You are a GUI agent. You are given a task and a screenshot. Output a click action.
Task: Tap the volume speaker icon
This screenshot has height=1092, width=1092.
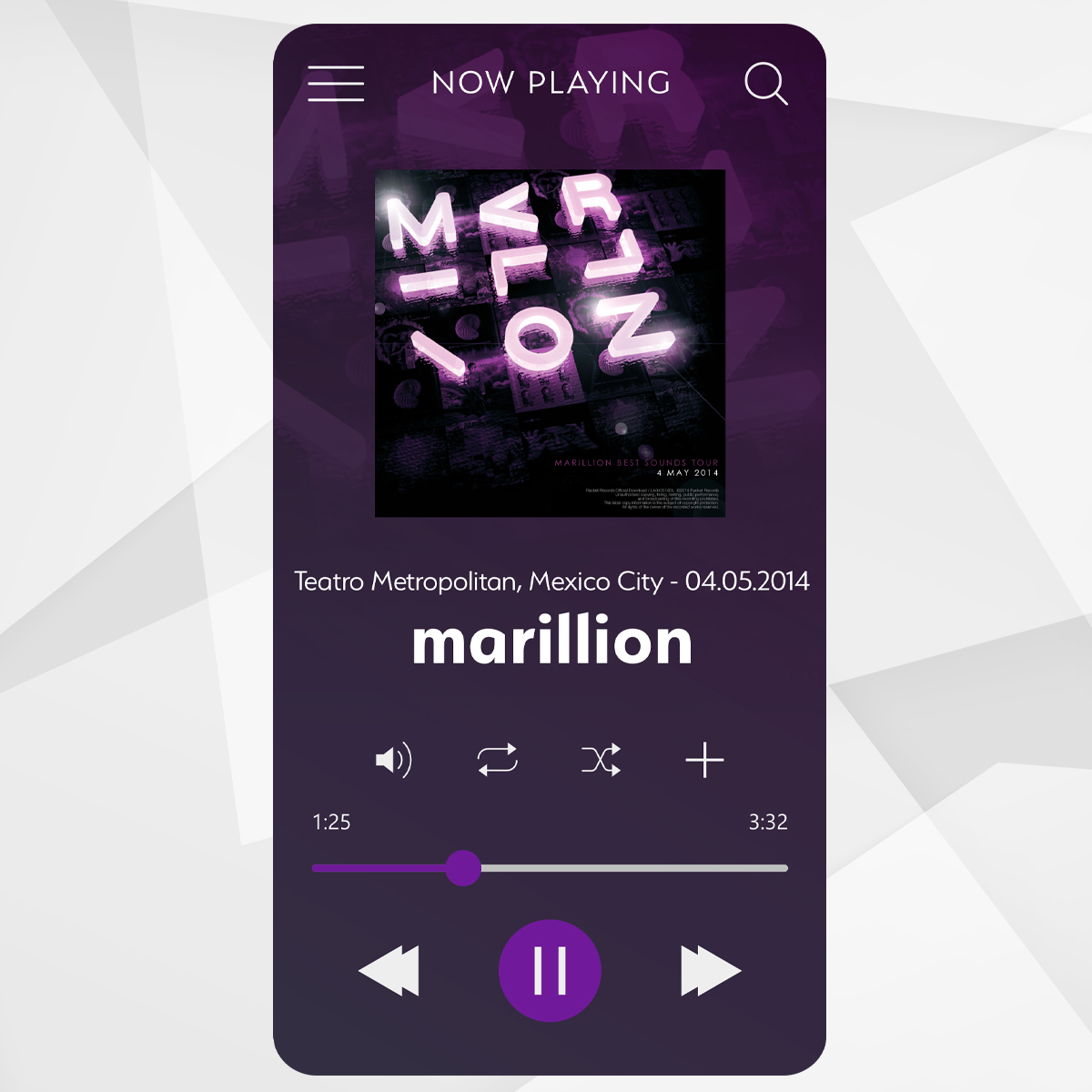click(x=394, y=759)
